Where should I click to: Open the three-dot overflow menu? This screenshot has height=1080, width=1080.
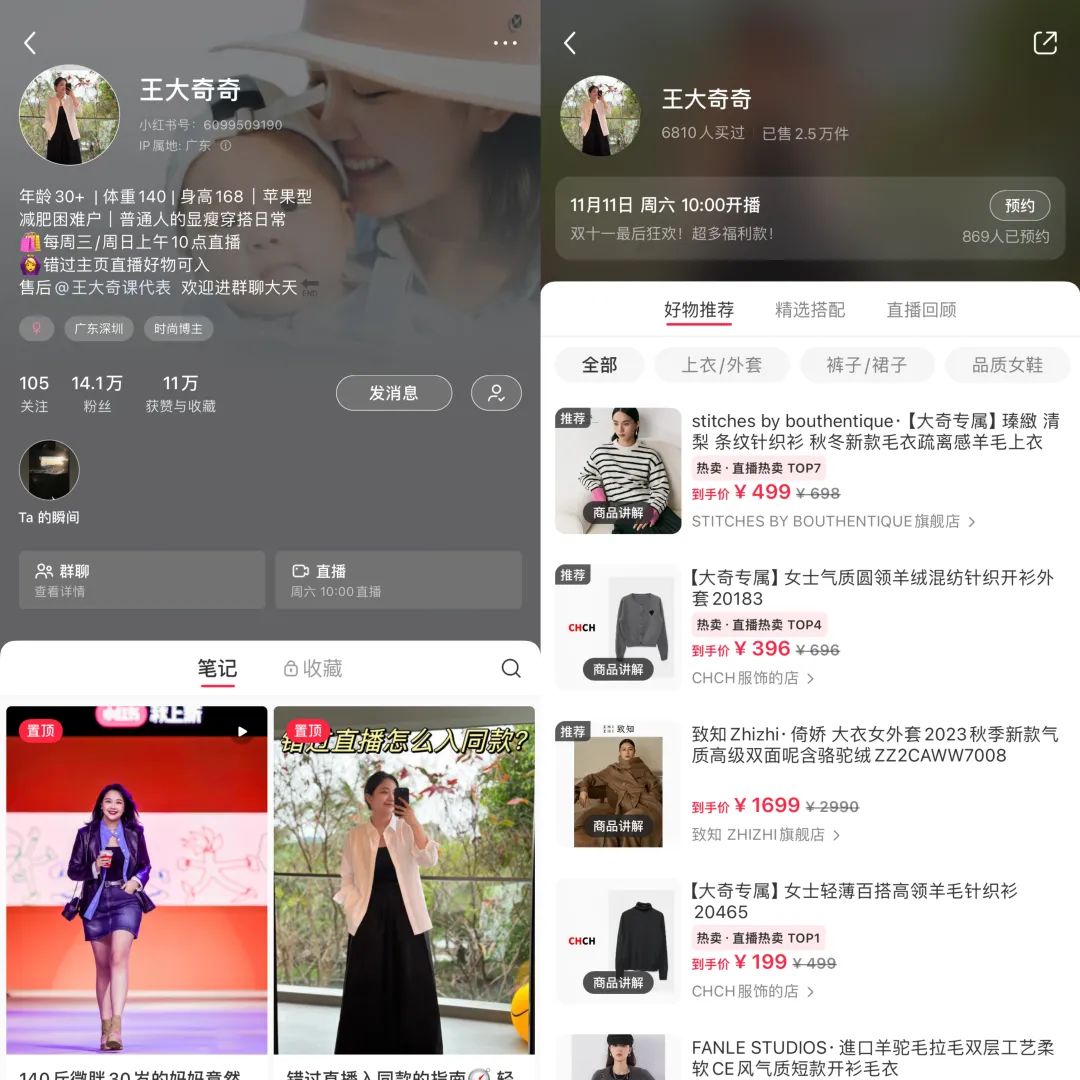pyautogui.click(x=505, y=43)
